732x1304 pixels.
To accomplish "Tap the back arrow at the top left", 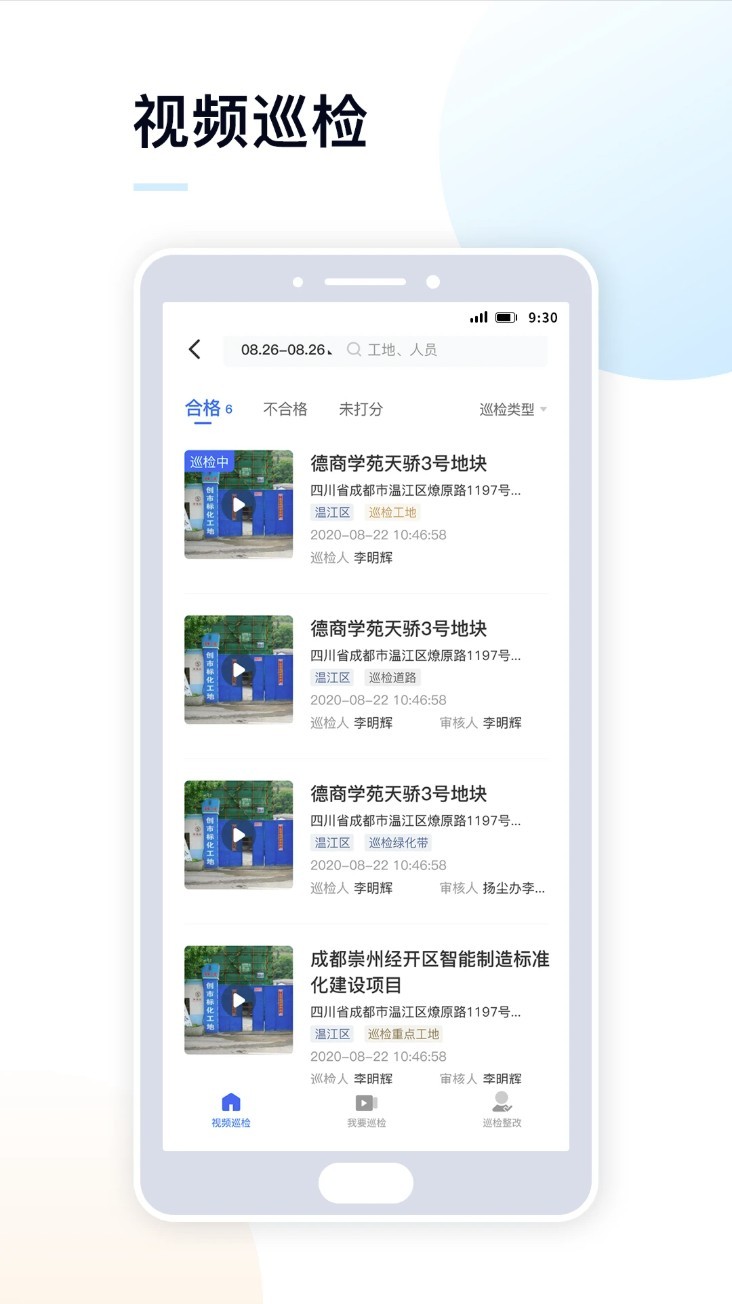I will [194, 349].
